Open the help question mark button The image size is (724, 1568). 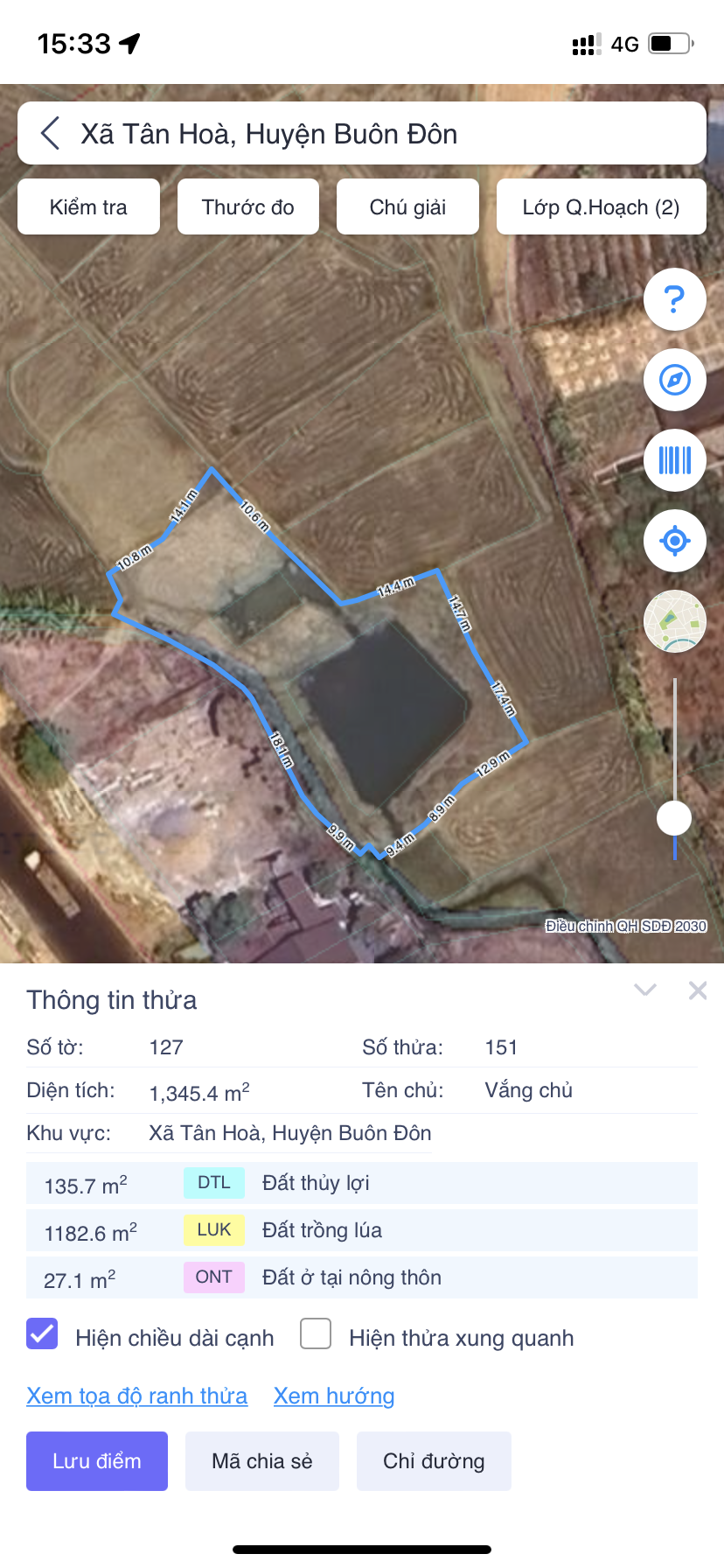tap(674, 300)
